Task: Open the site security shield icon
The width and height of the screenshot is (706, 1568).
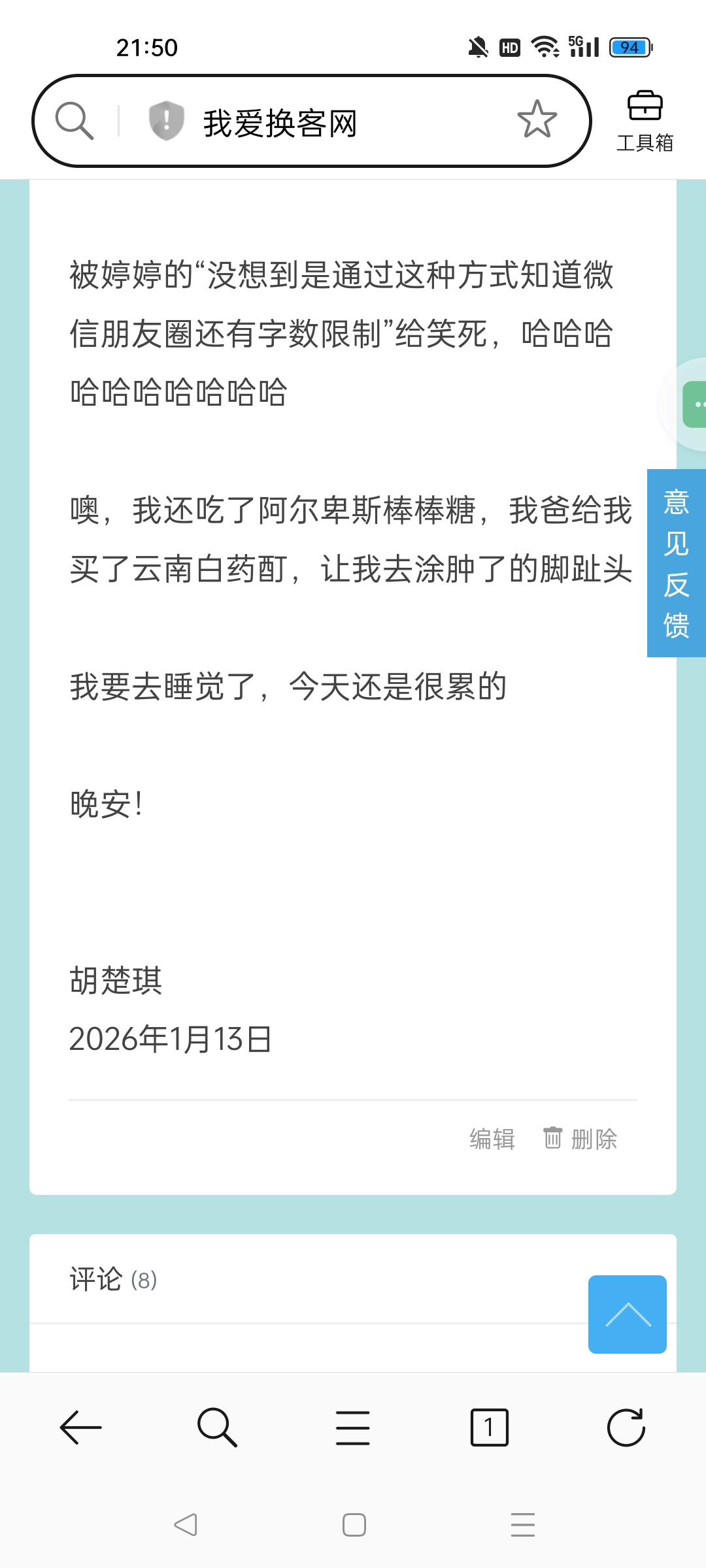Action: click(x=166, y=121)
